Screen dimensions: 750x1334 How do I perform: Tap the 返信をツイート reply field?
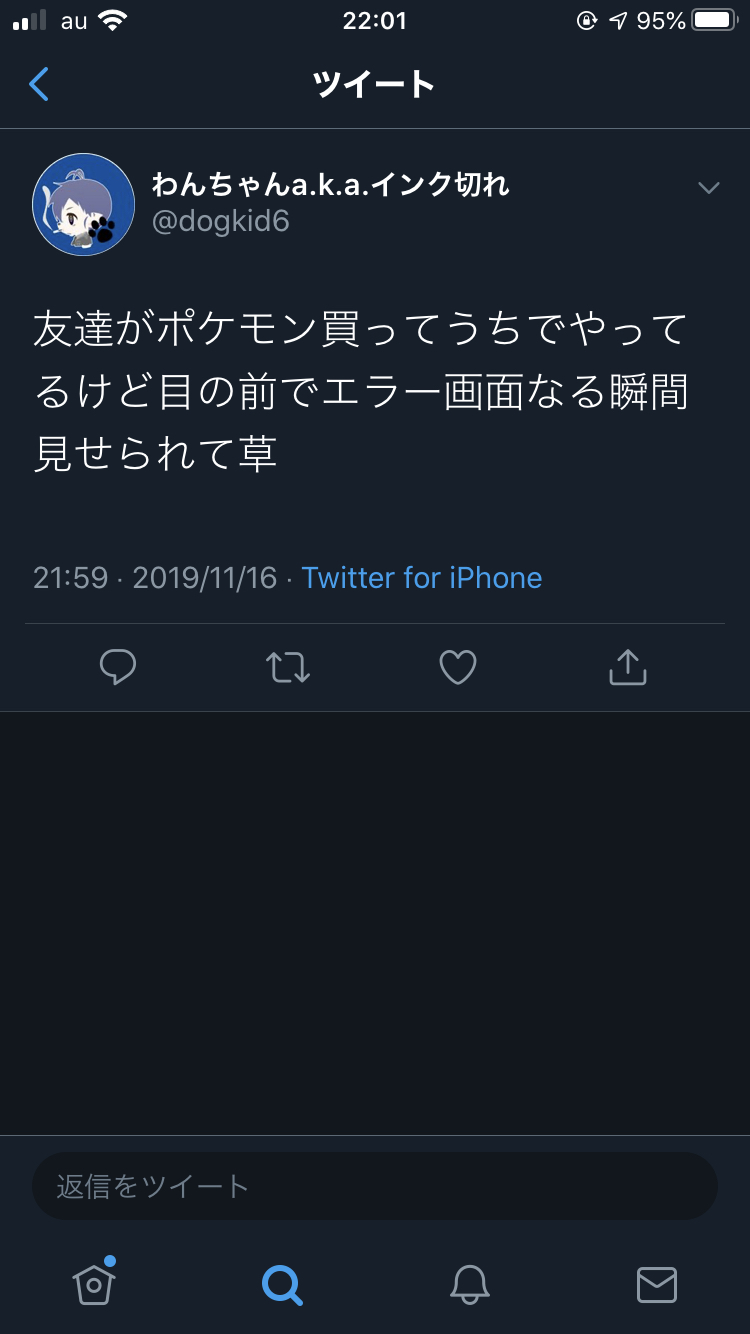(375, 1186)
